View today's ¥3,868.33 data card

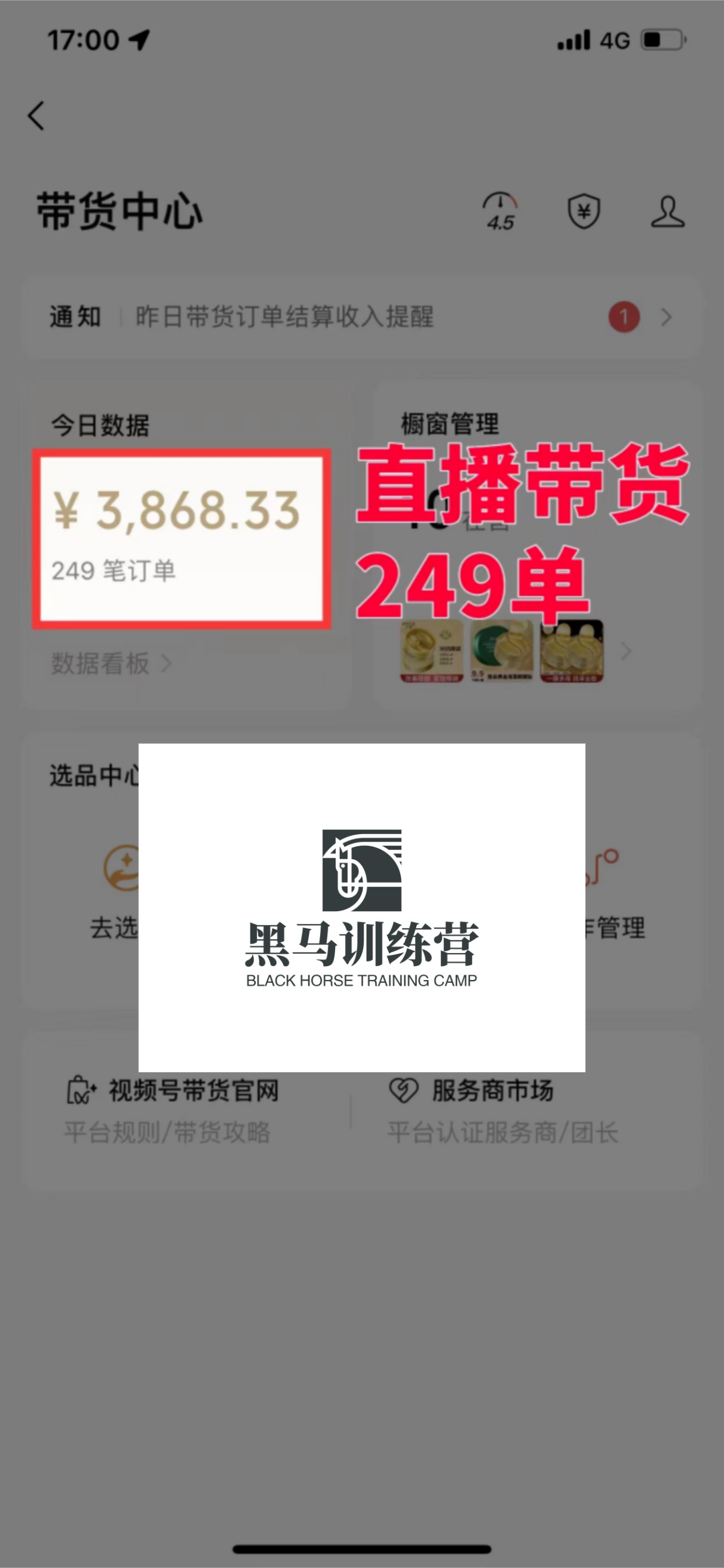pyautogui.click(x=181, y=538)
